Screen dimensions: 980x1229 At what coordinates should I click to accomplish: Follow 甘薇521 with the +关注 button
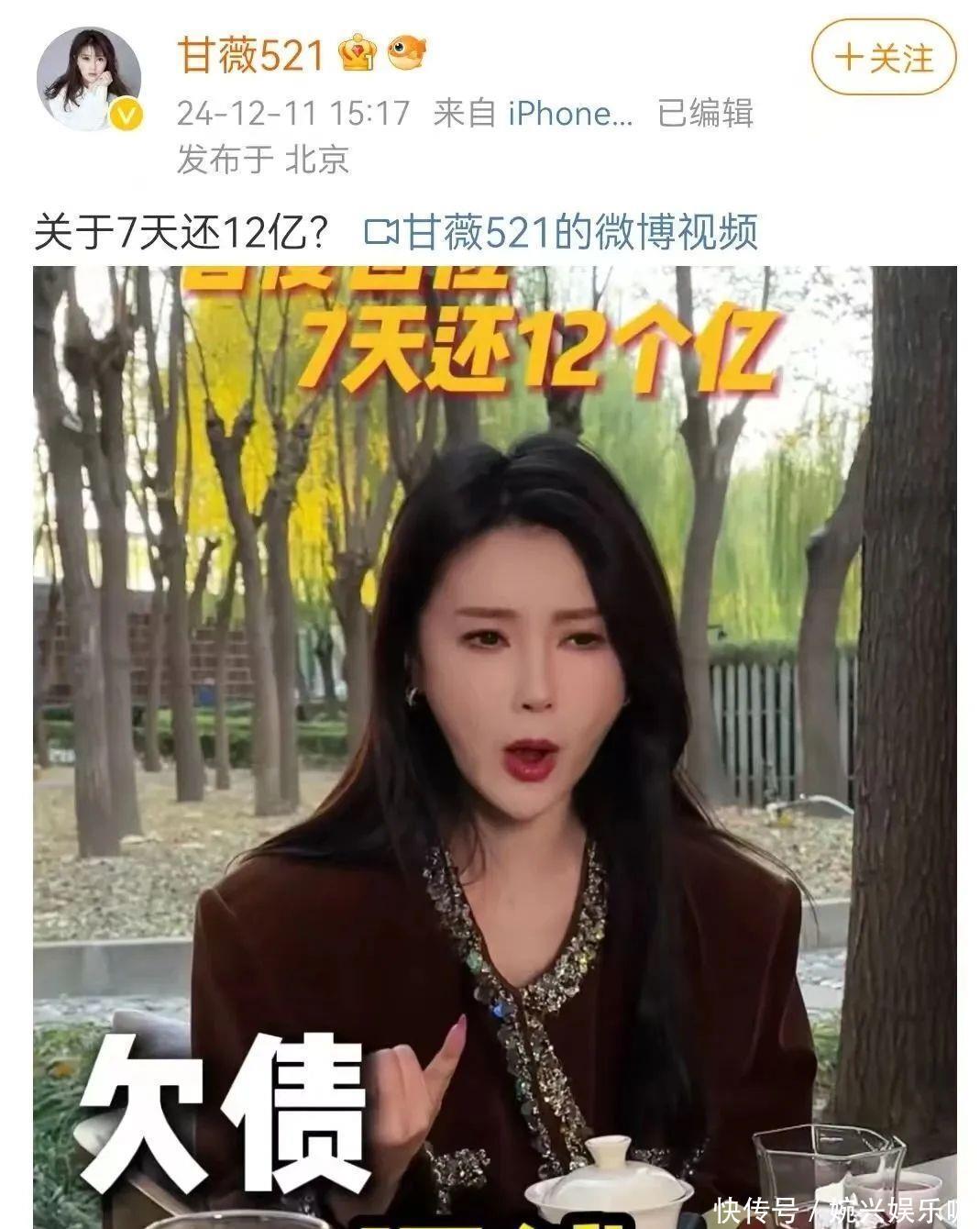click(883, 59)
